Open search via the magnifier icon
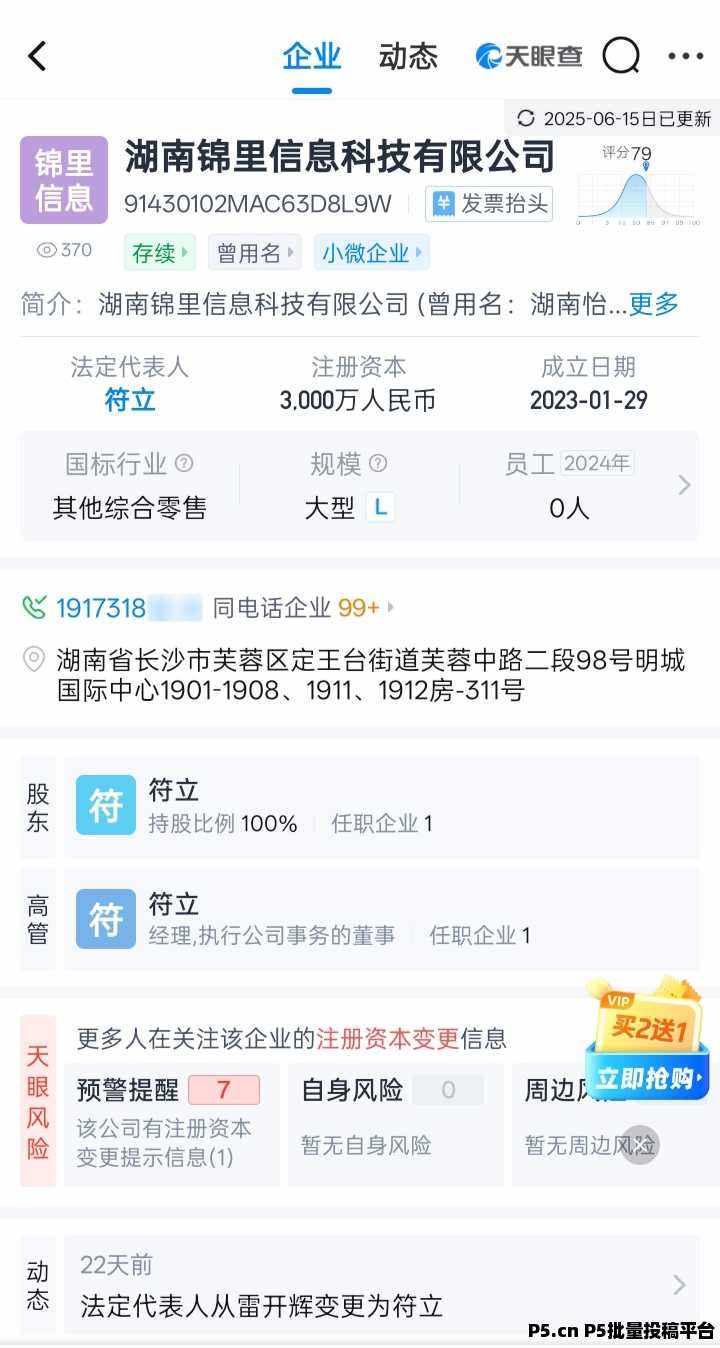This screenshot has height=1348, width=720. (621, 56)
